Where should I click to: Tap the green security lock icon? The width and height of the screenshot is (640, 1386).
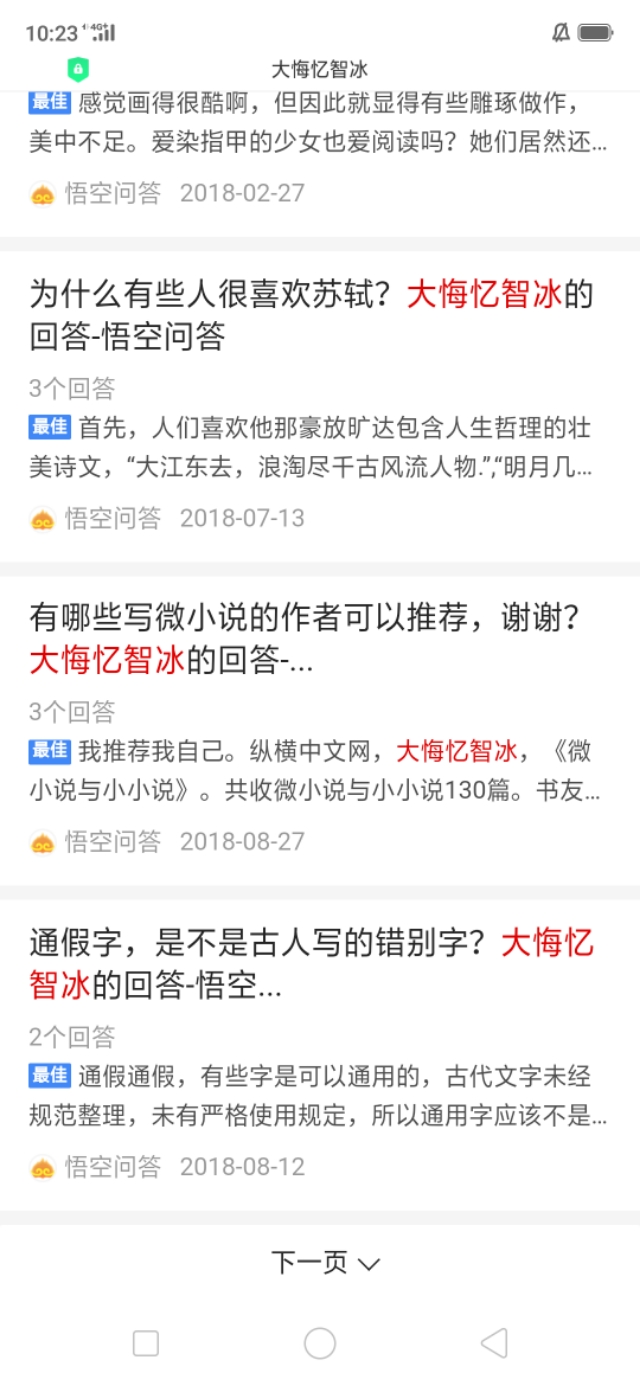[x=78, y=69]
